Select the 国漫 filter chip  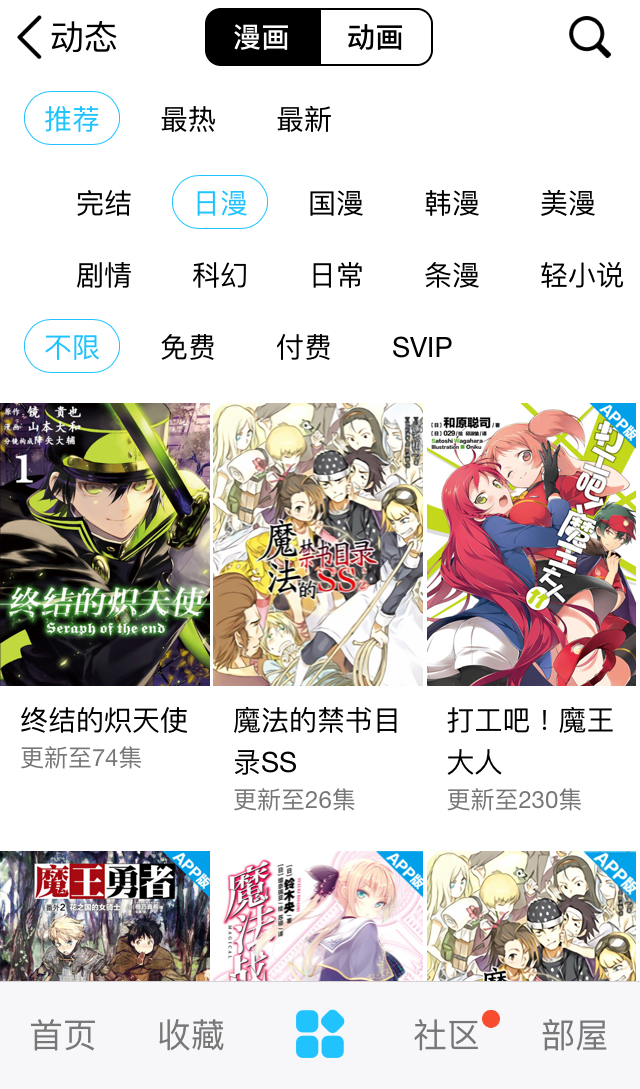(336, 204)
